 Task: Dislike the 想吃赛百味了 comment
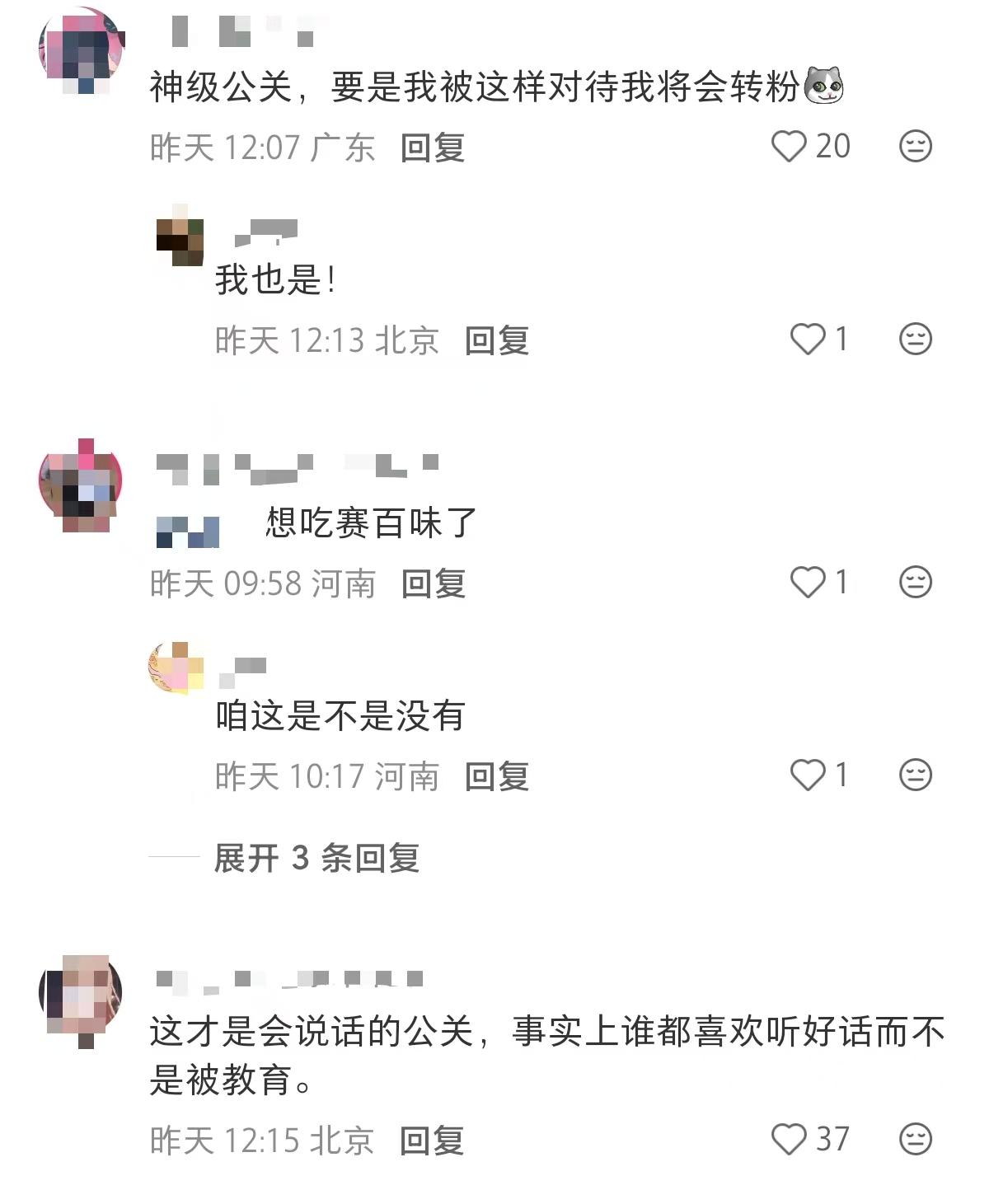[915, 583]
